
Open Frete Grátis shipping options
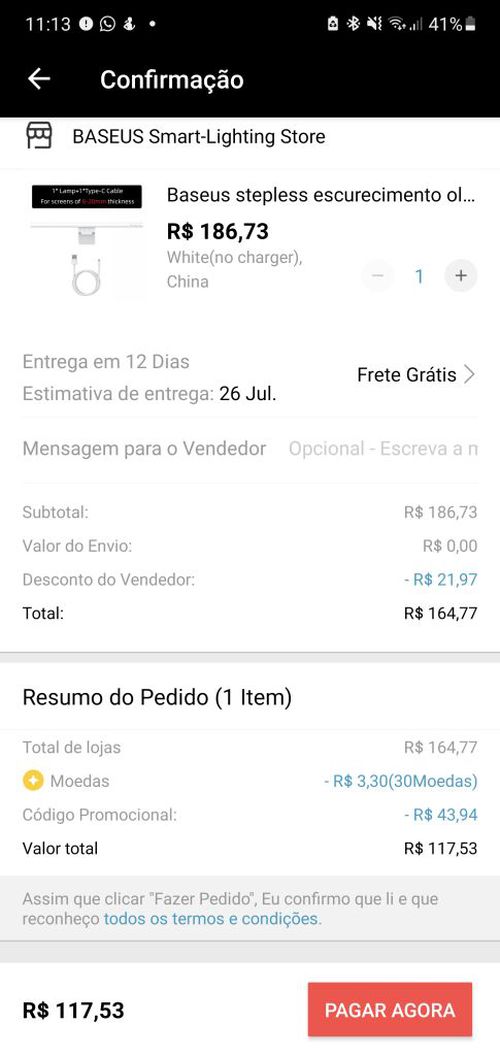pos(416,375)
